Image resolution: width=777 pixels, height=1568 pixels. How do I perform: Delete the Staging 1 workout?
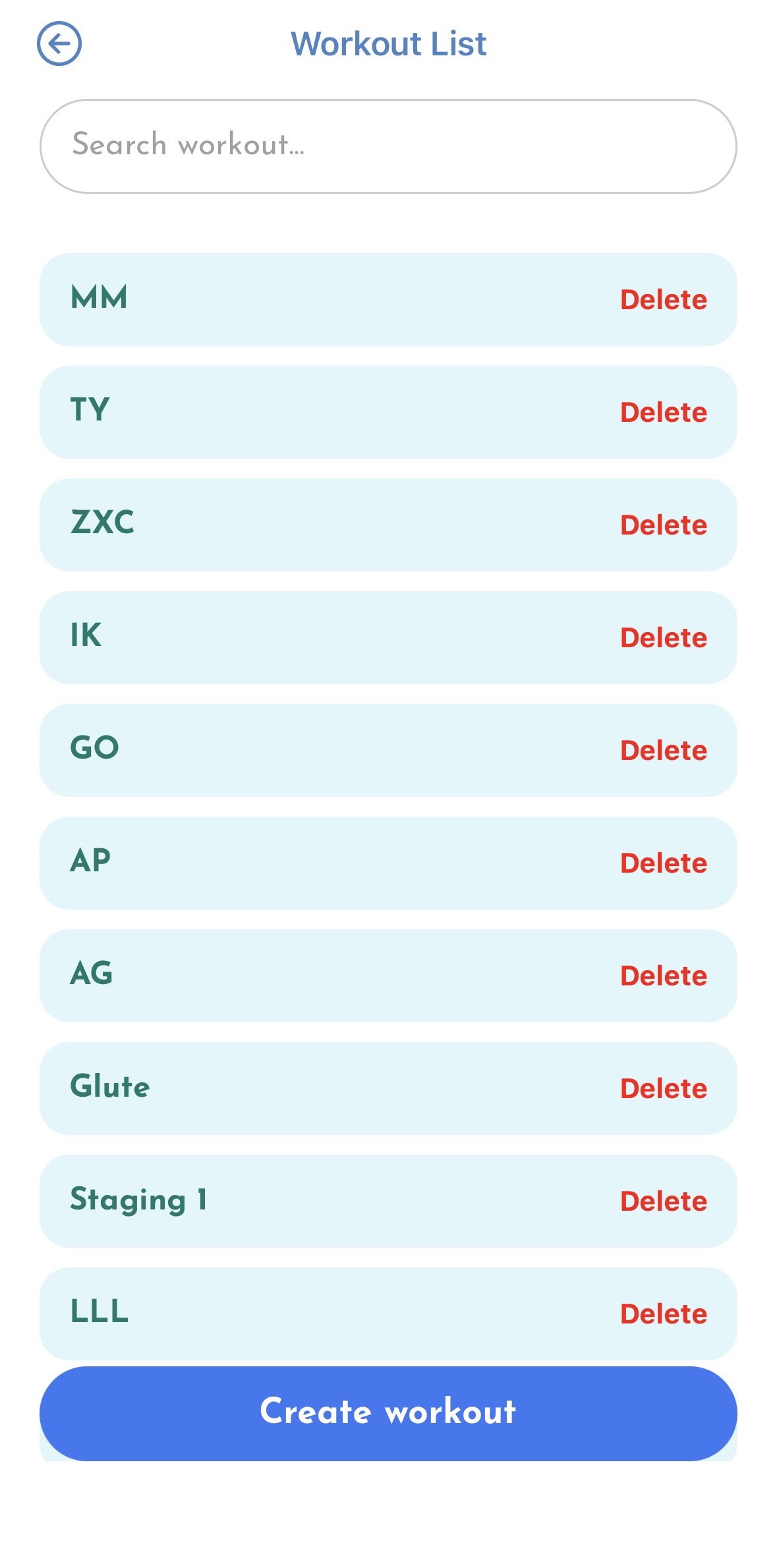(x=664, y=1201)
